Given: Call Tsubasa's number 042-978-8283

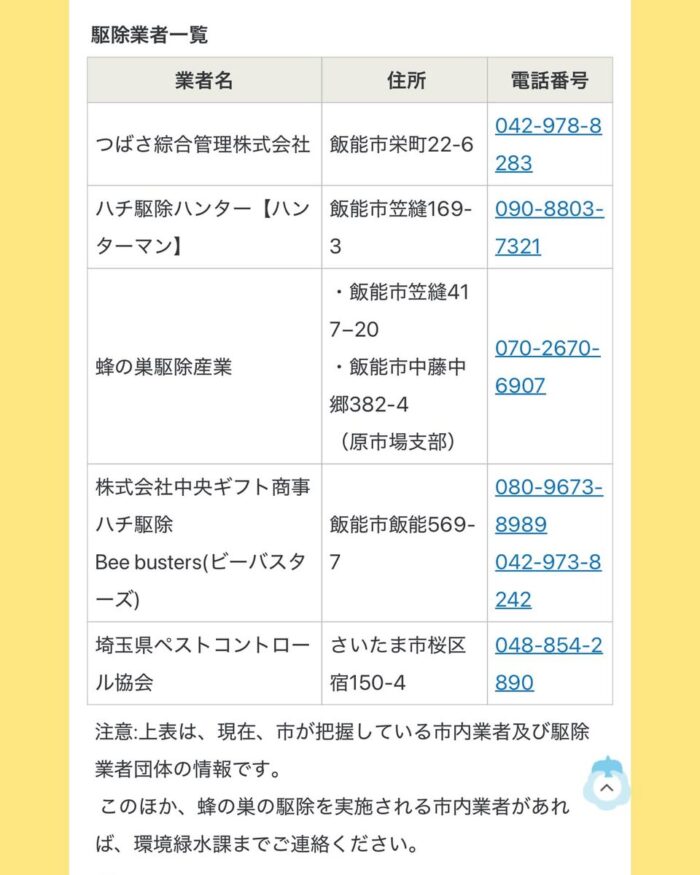Looking at the screenshot, I should coord(547,128).
